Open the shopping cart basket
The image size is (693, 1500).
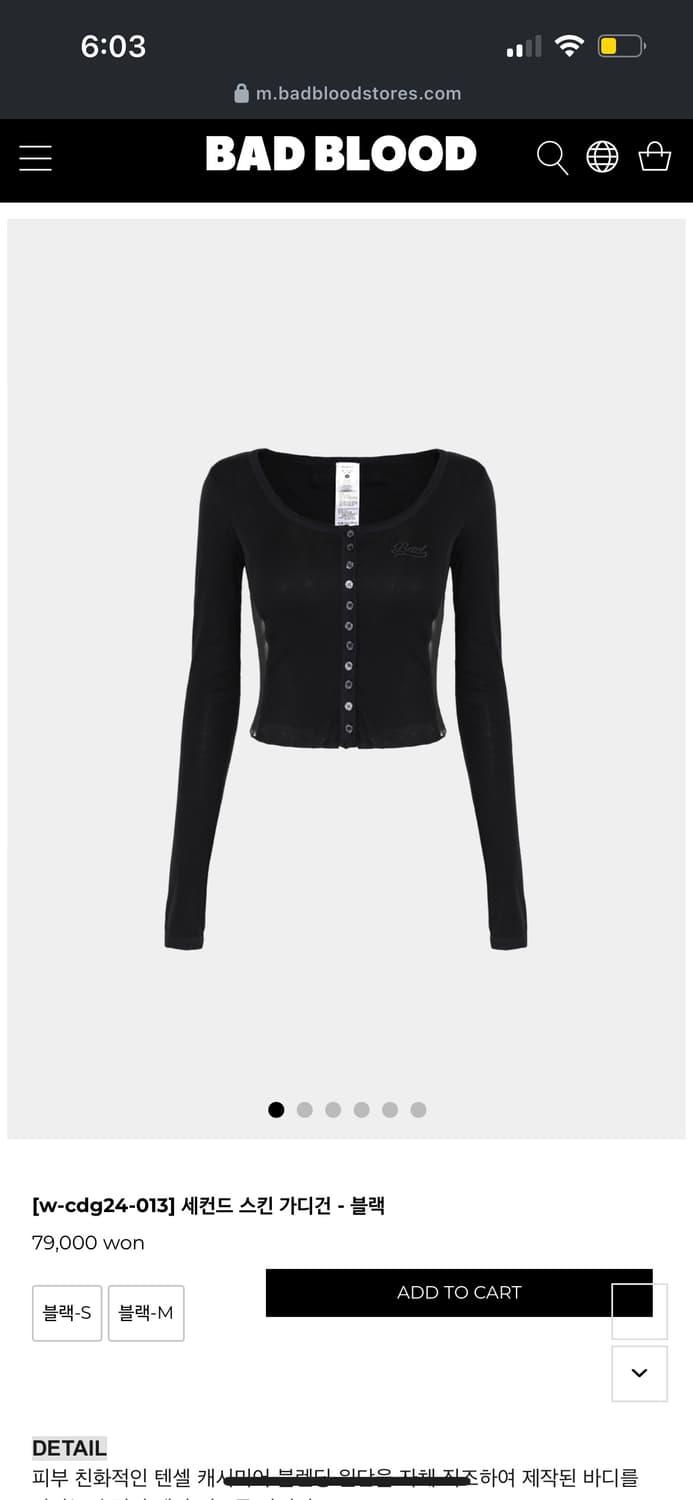[655, 157]
